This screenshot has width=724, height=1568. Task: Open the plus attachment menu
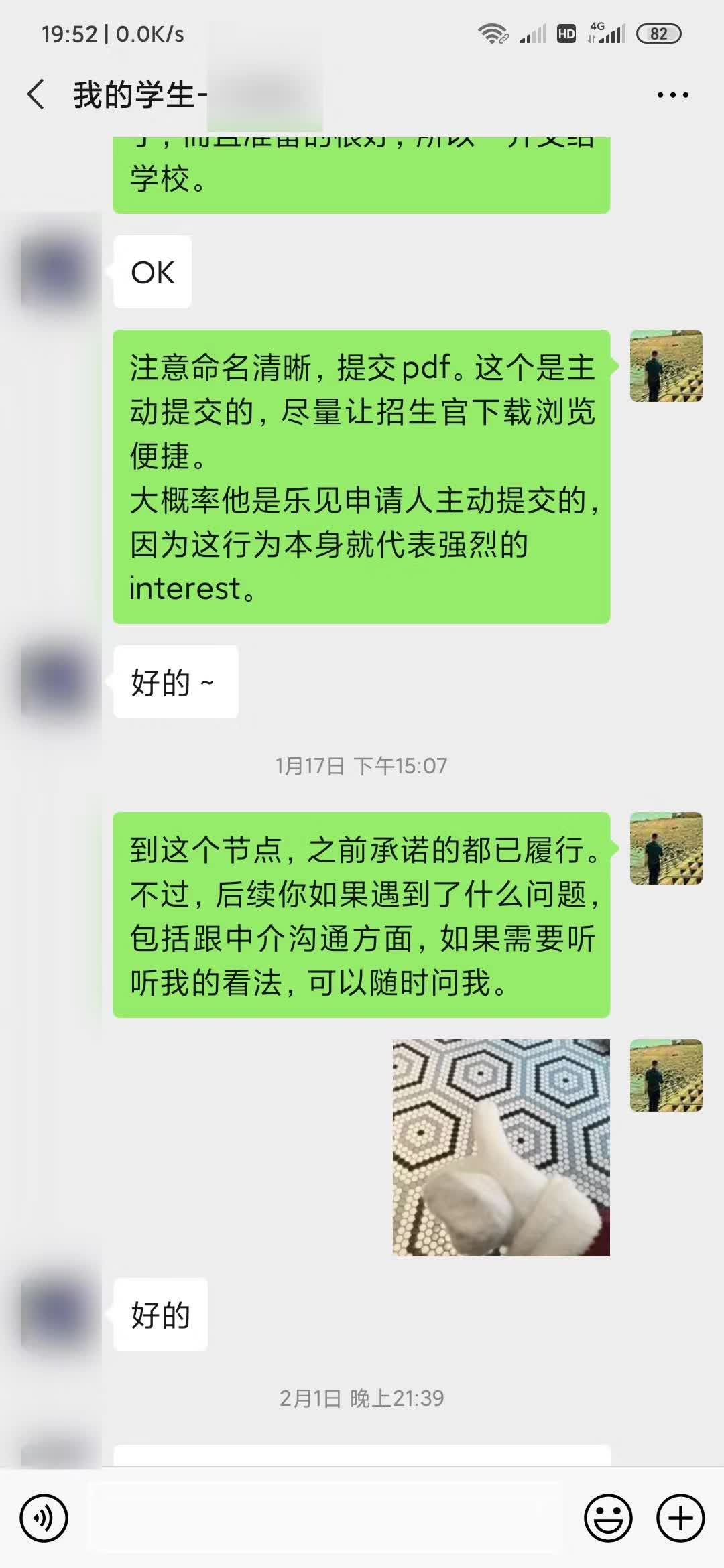pos(680,1518)
